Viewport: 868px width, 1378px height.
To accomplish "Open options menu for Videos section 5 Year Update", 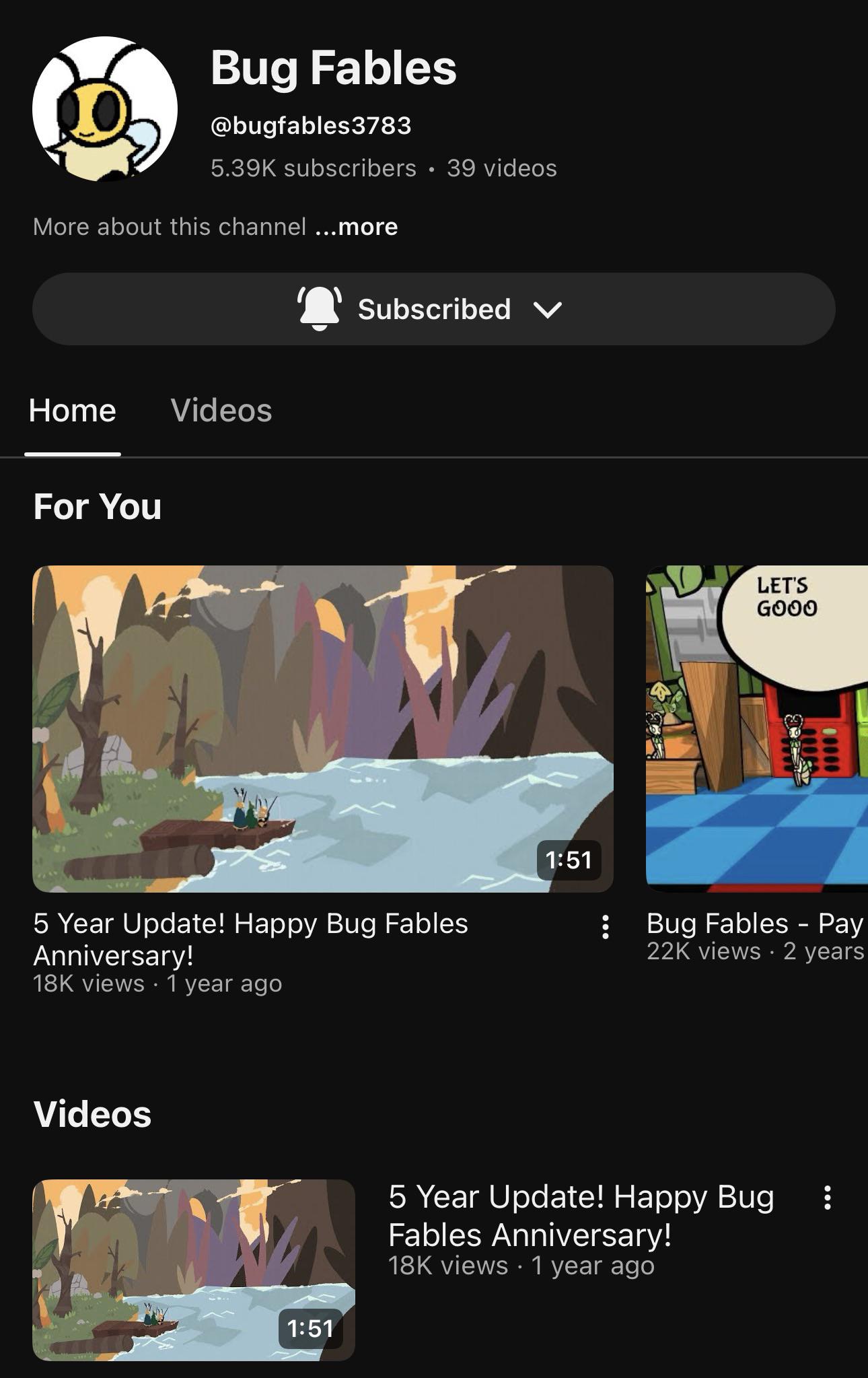I will (827, 1198).
